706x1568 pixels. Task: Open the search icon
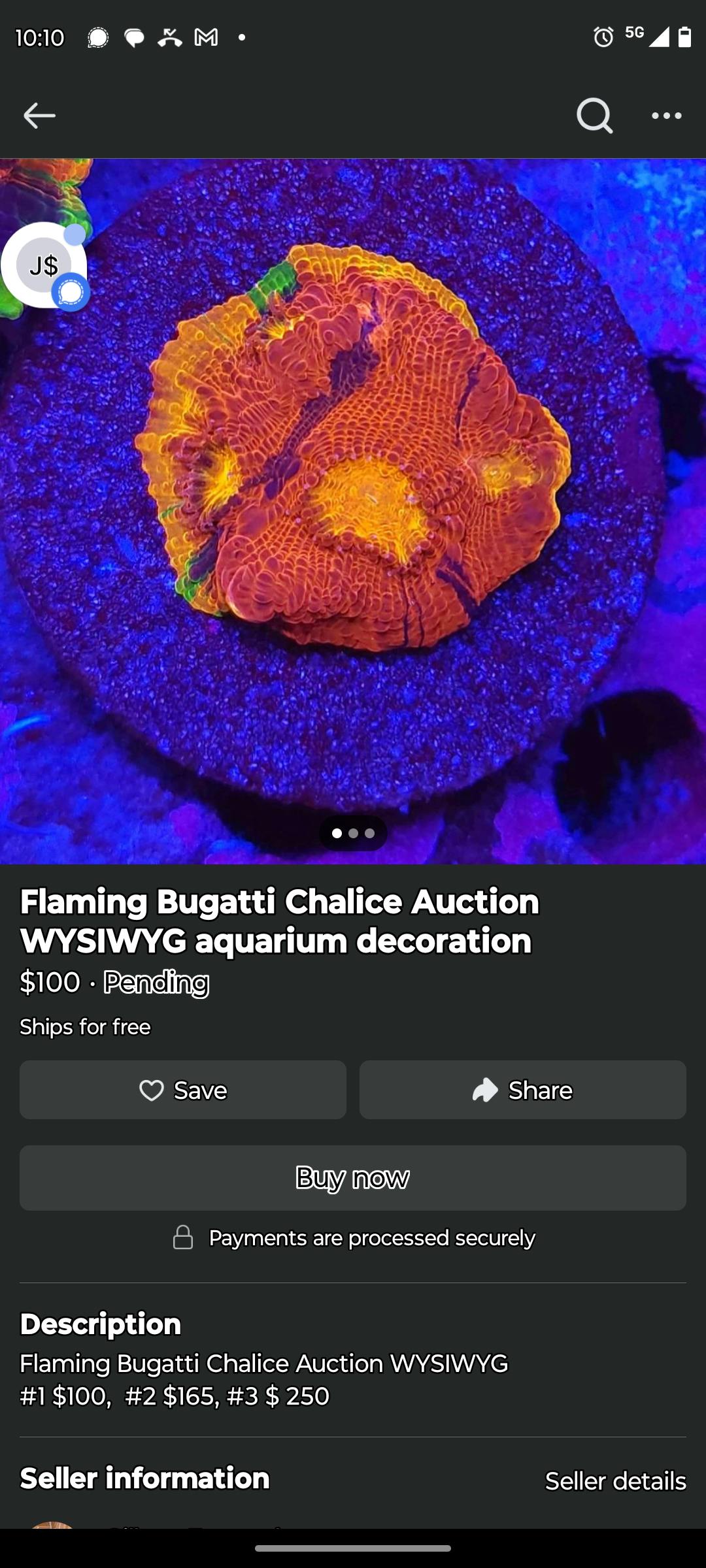pyautogui.click(x=594, y=116)
